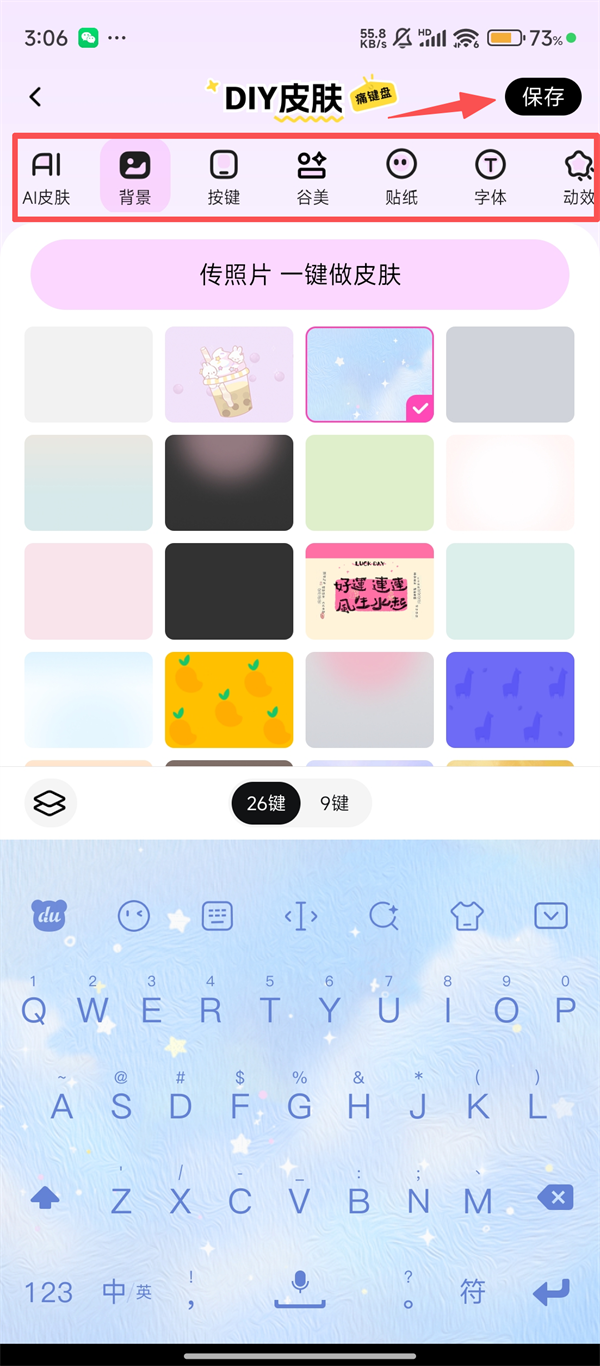This screenshot has width=600, height=1366.
Task: Open the 贴纸 sticker tab
Action: point(401,177)
